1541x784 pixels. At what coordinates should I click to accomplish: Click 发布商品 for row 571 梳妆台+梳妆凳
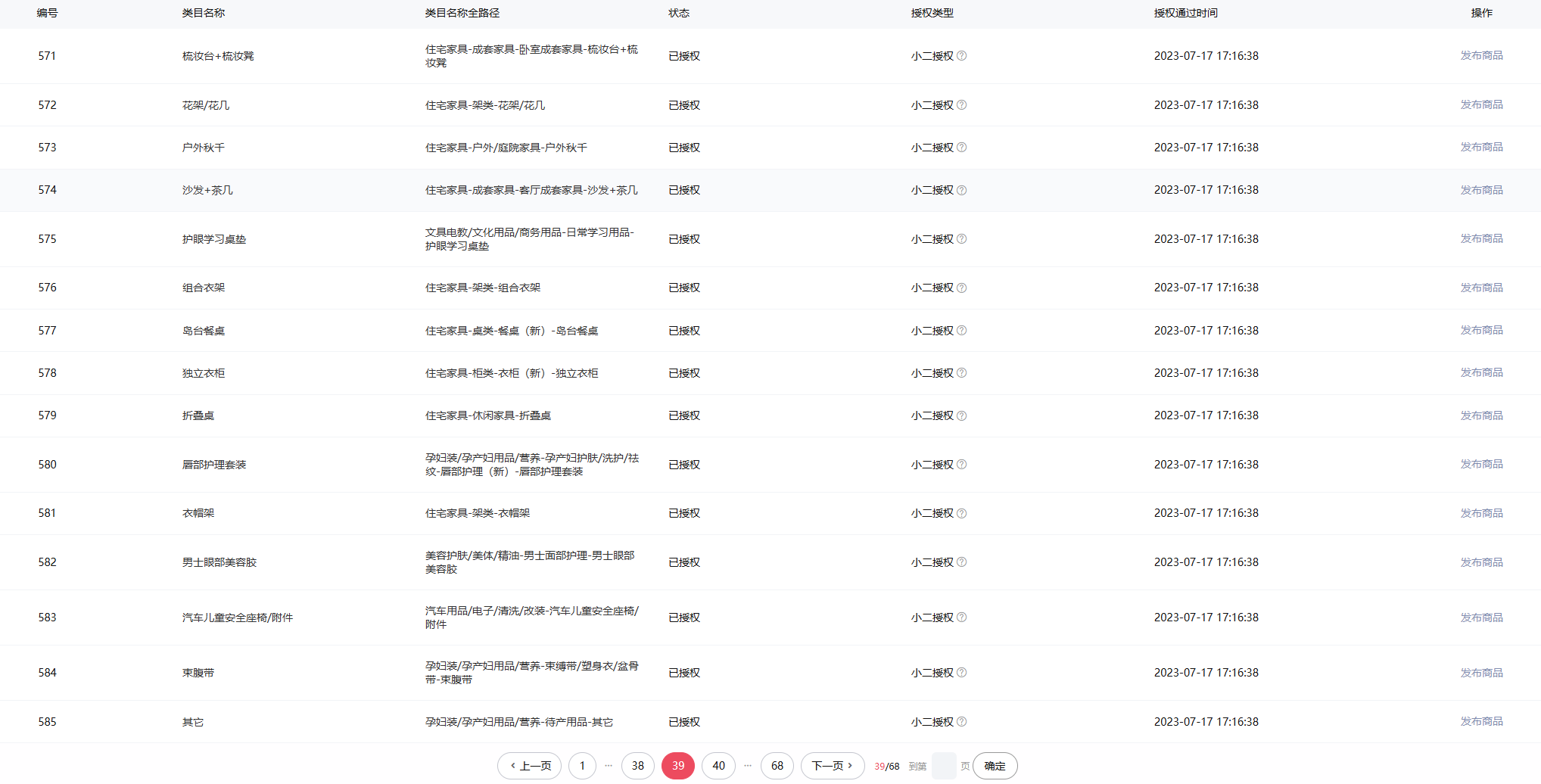click(x=1481, y=56)
